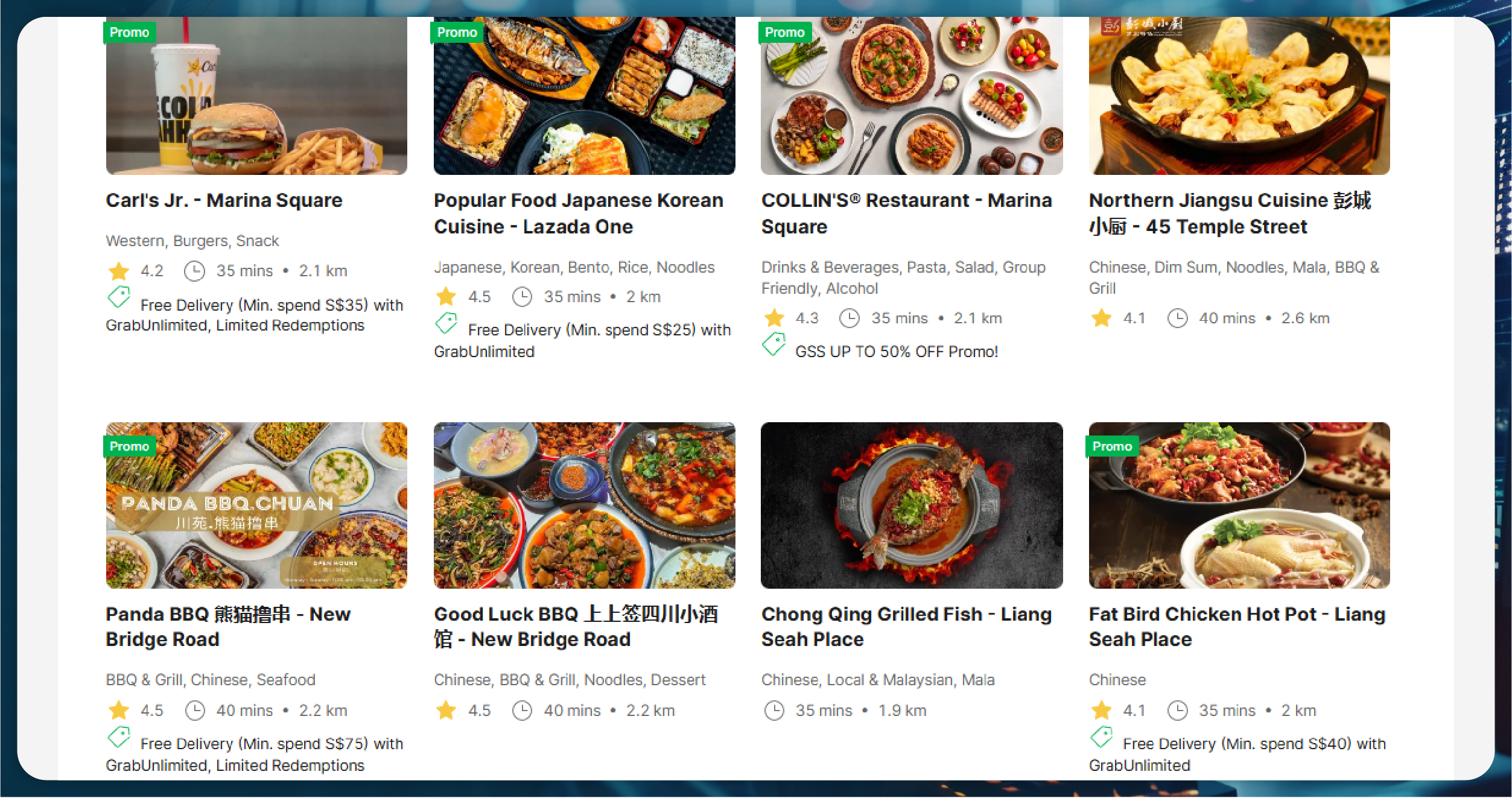Open Good Luck BBQ - New Bridge Road
Screen dimensions: 1512x798
tap(576, 626)
